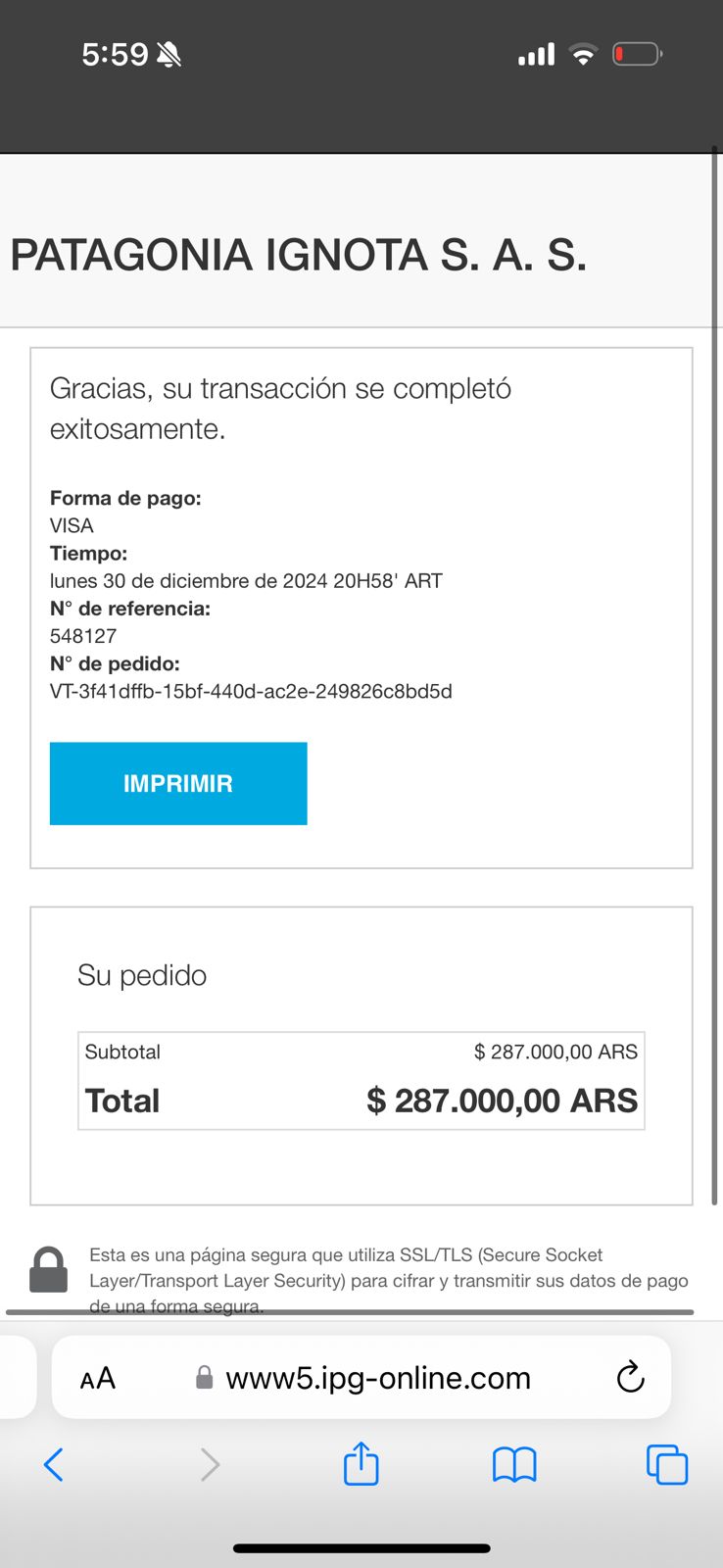This screenshot has height=1568, width=723.
Task: Show all open tabs
Action: (x=666, y=1465)
